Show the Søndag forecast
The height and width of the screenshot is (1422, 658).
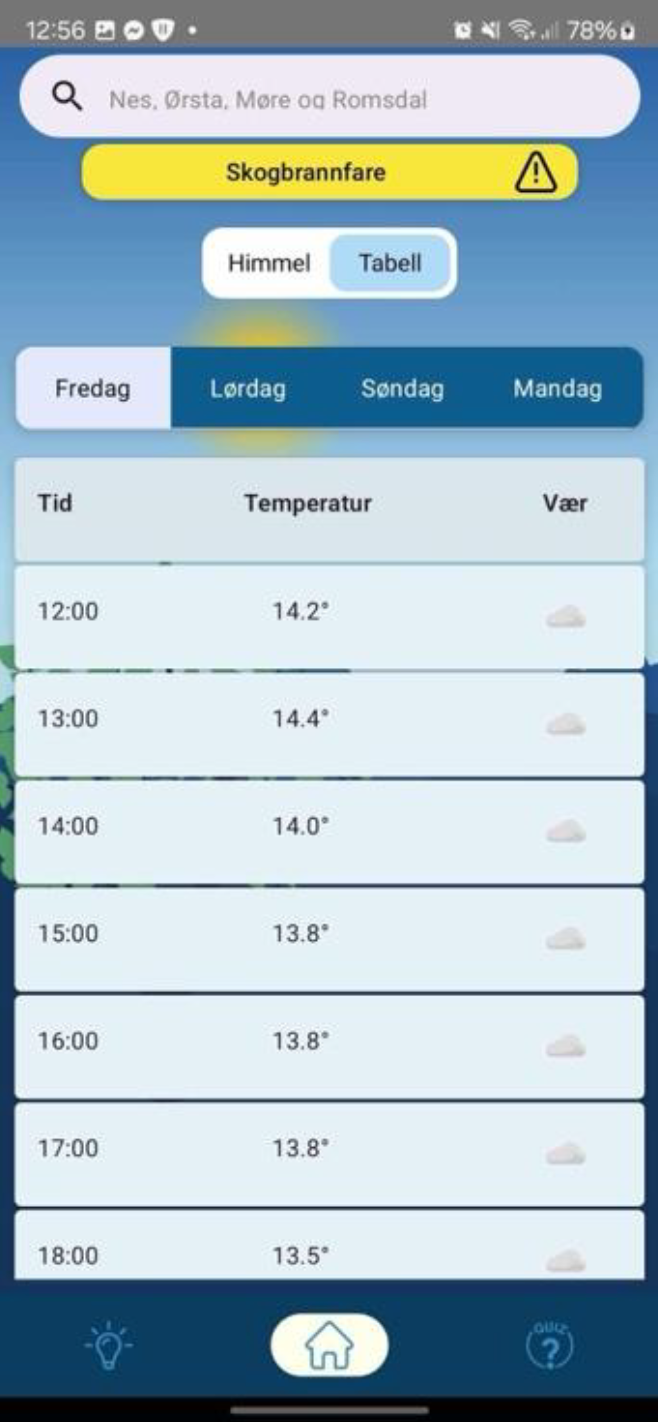(402, 388)
